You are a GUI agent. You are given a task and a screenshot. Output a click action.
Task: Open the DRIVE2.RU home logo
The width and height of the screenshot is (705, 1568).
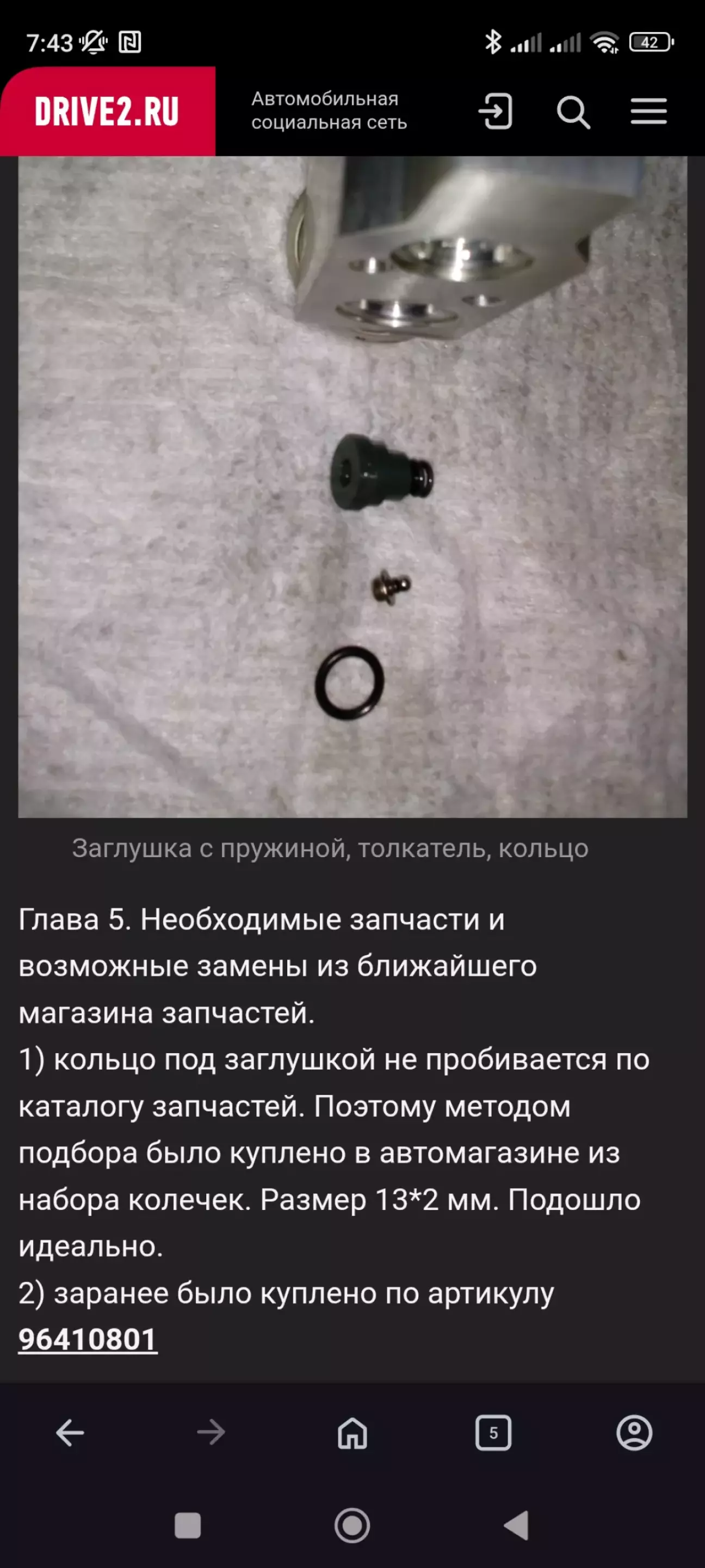pos(108,112)
